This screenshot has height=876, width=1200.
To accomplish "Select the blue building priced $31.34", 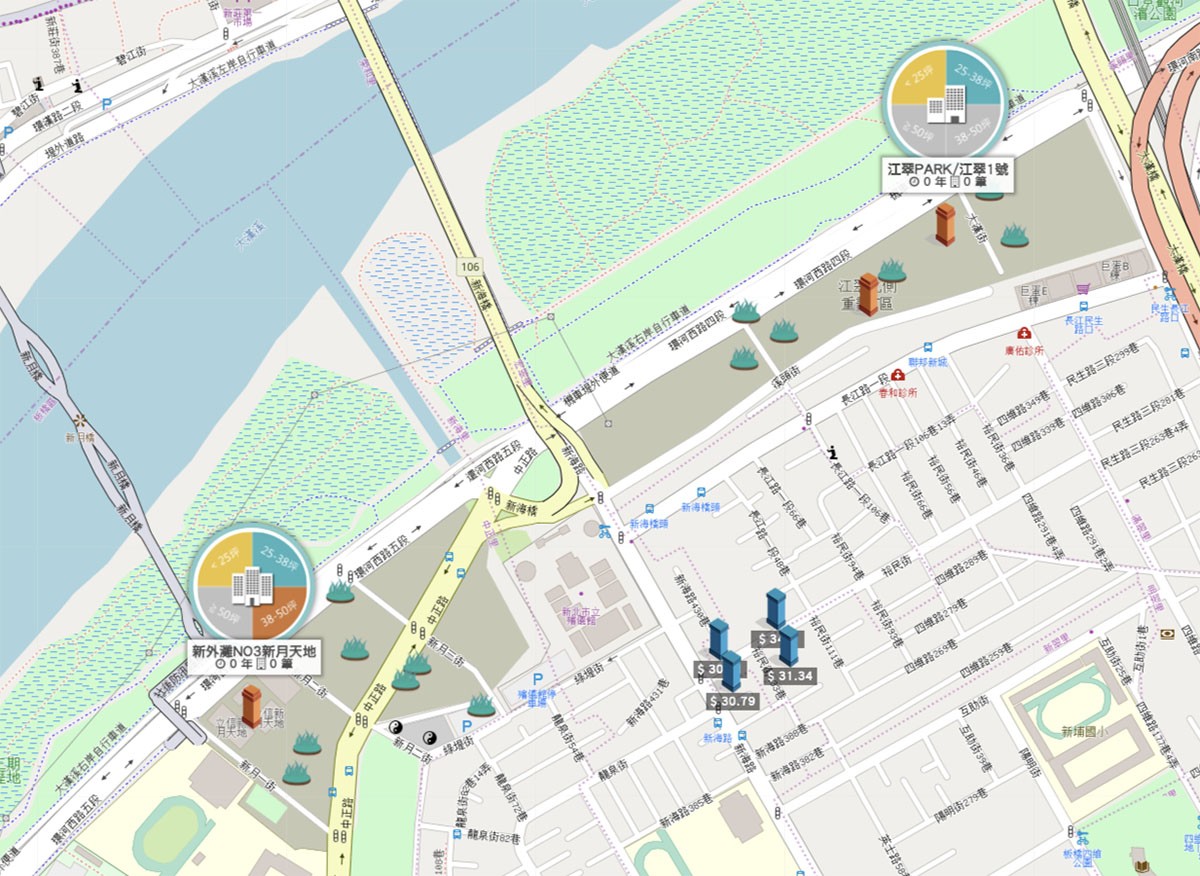I will 788,646.
